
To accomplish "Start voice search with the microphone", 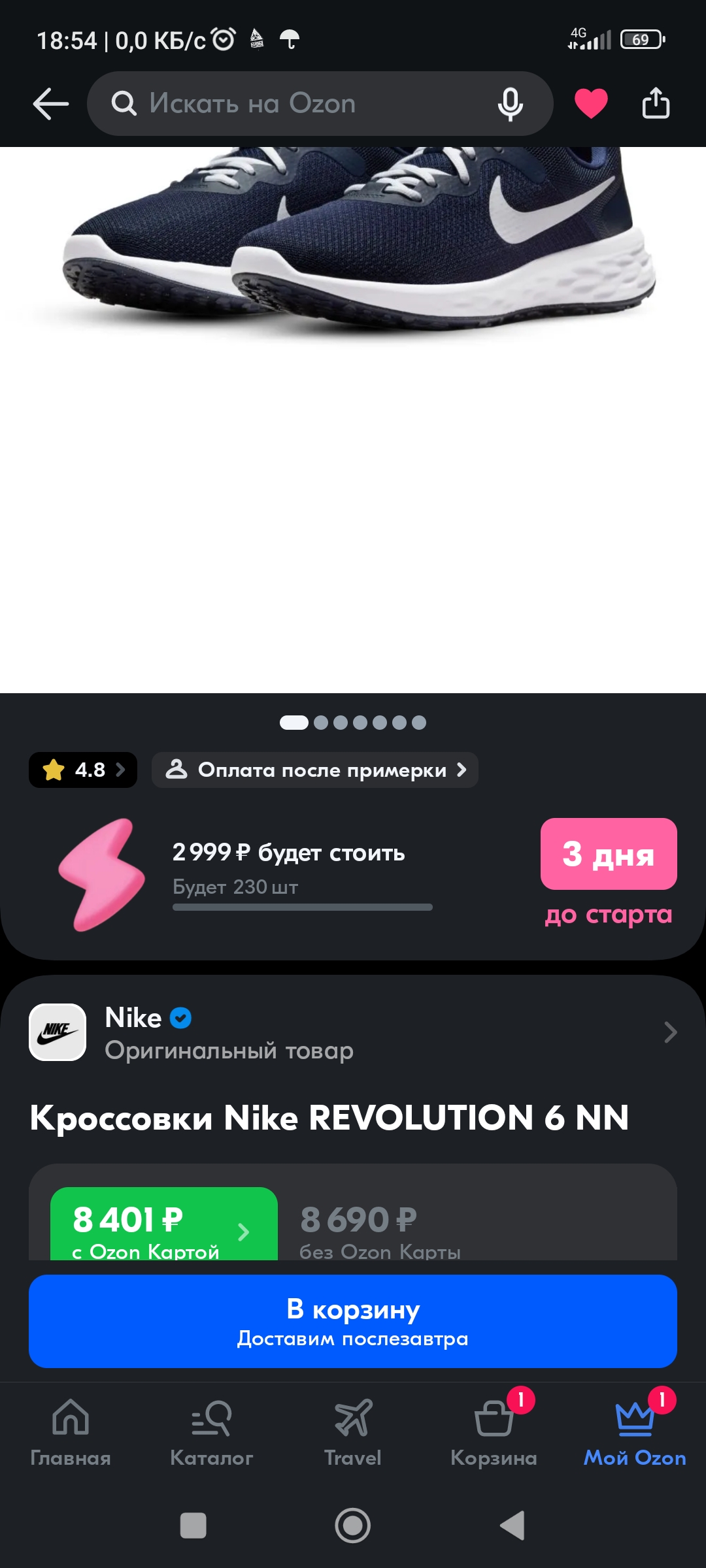I will [510, 104].
